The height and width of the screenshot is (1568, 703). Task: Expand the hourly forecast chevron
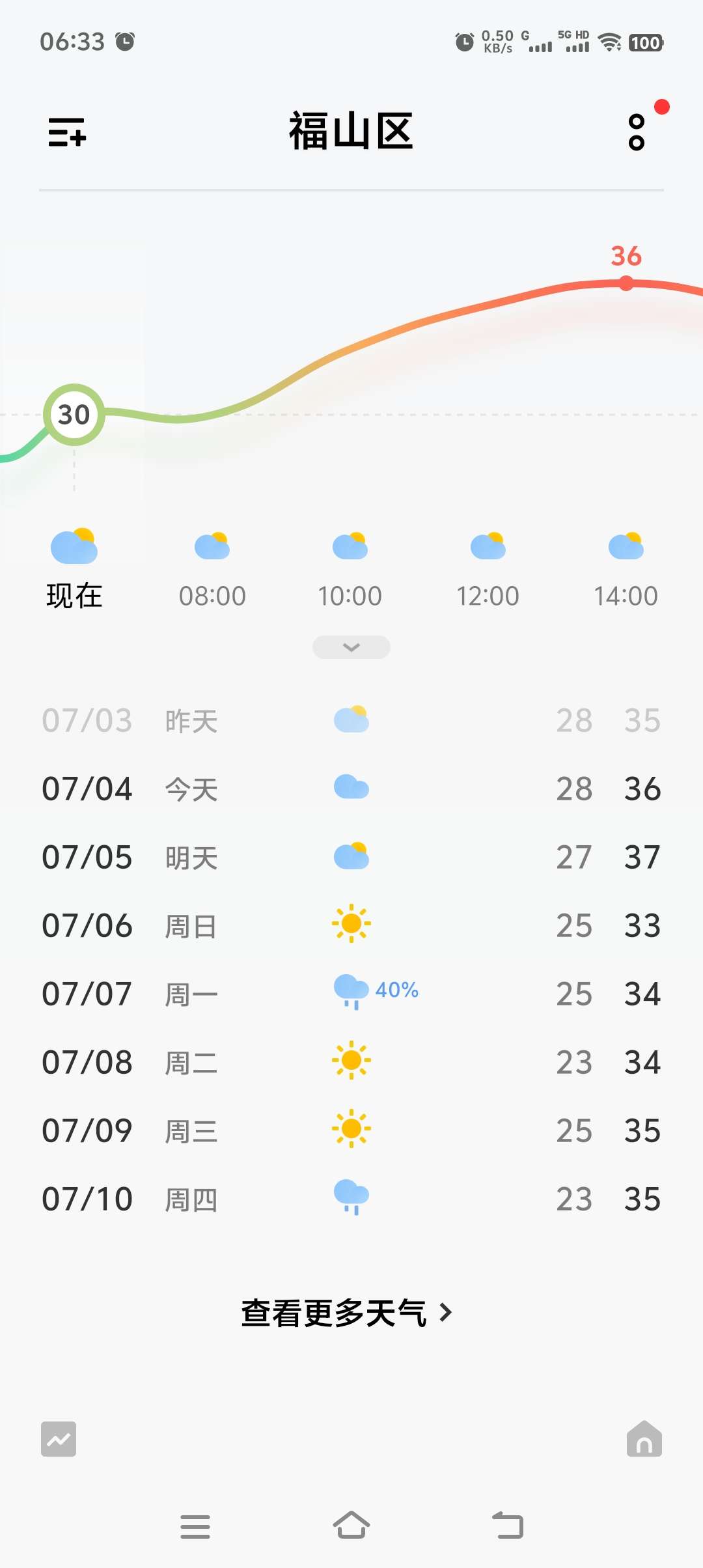tap(351, 647)
